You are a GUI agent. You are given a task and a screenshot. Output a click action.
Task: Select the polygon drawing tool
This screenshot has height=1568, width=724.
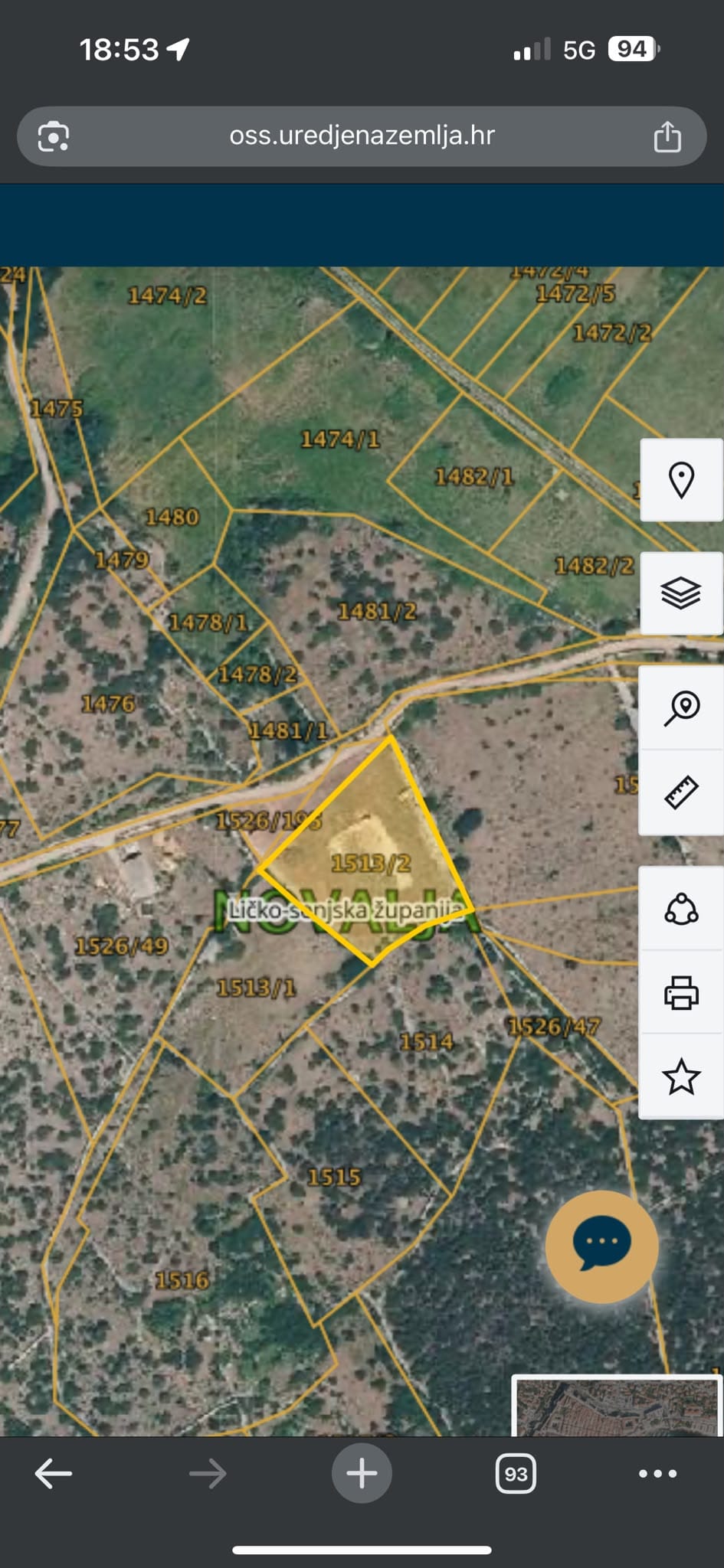pyautogui.click(x=681, y=909)
